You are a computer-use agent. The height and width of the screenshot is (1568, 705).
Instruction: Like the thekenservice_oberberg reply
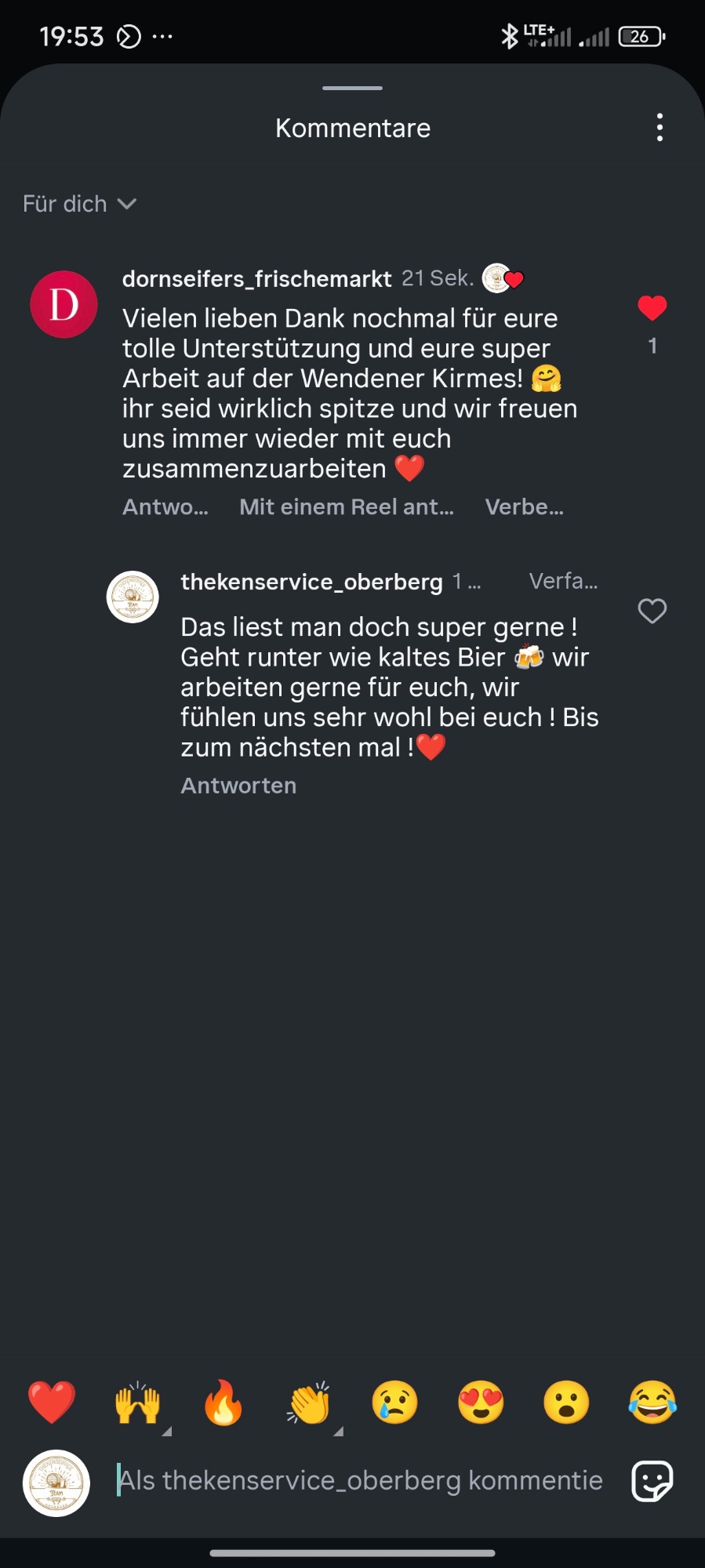(652, 611)
